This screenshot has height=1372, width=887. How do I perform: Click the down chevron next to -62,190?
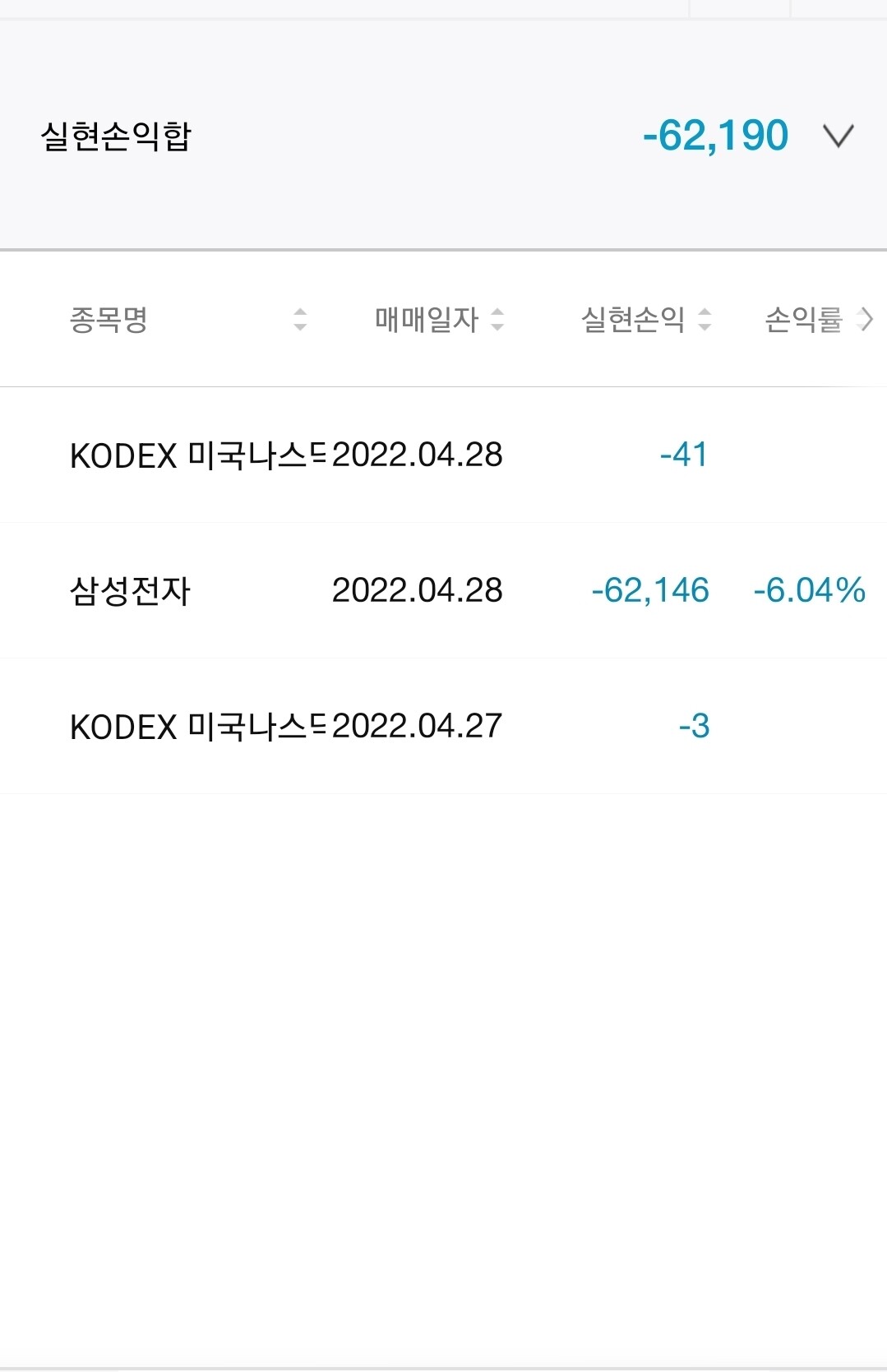click(x=838, y=137)
